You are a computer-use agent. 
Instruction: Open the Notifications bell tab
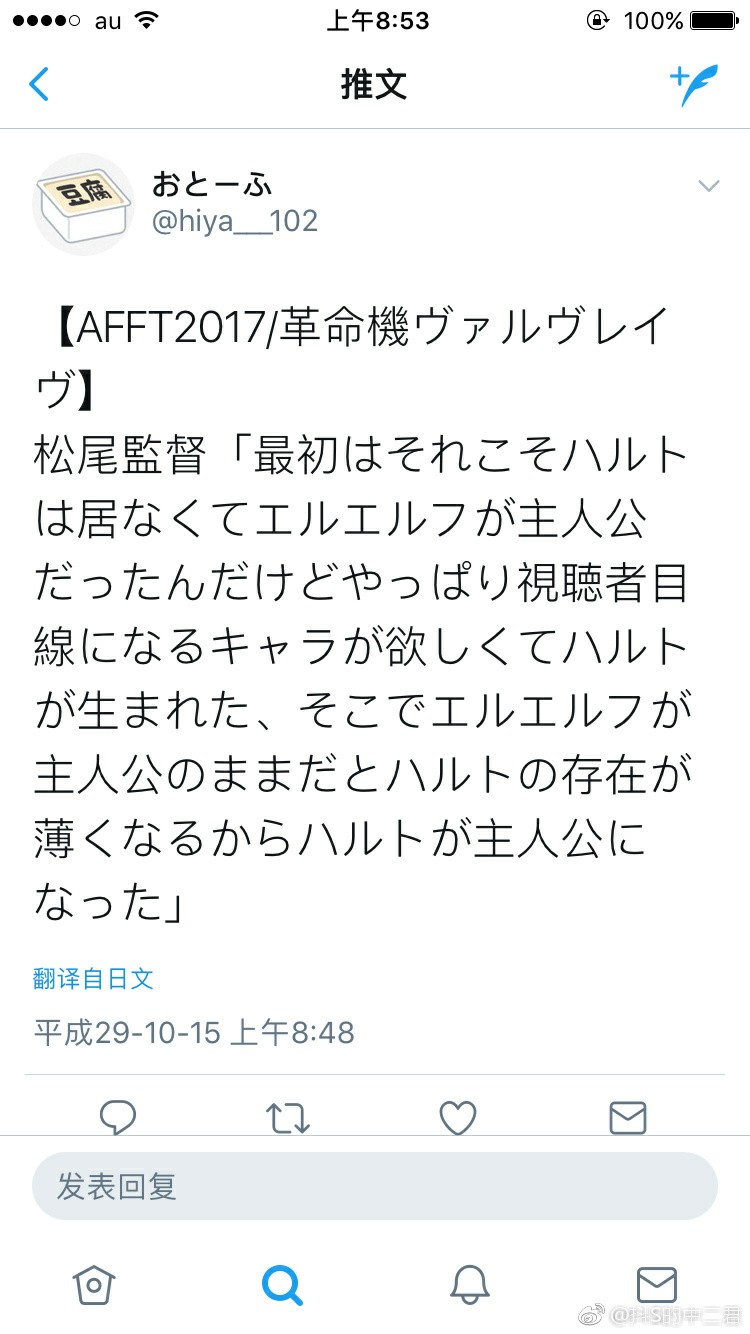pyautogui.click(x=469, y=1283)
